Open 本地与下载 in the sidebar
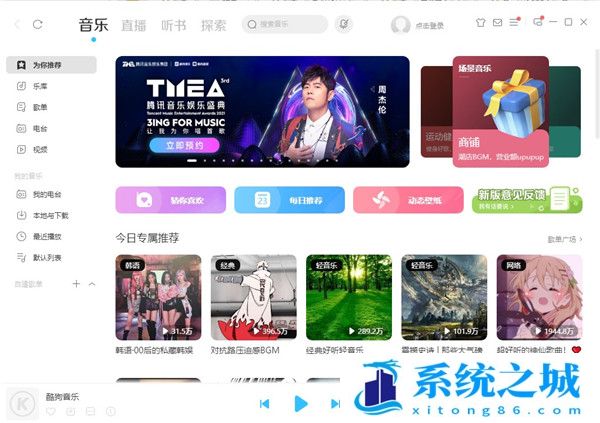The width and height of the screenshot is (600, 423). pyautogui.click(x=50, y=215)
